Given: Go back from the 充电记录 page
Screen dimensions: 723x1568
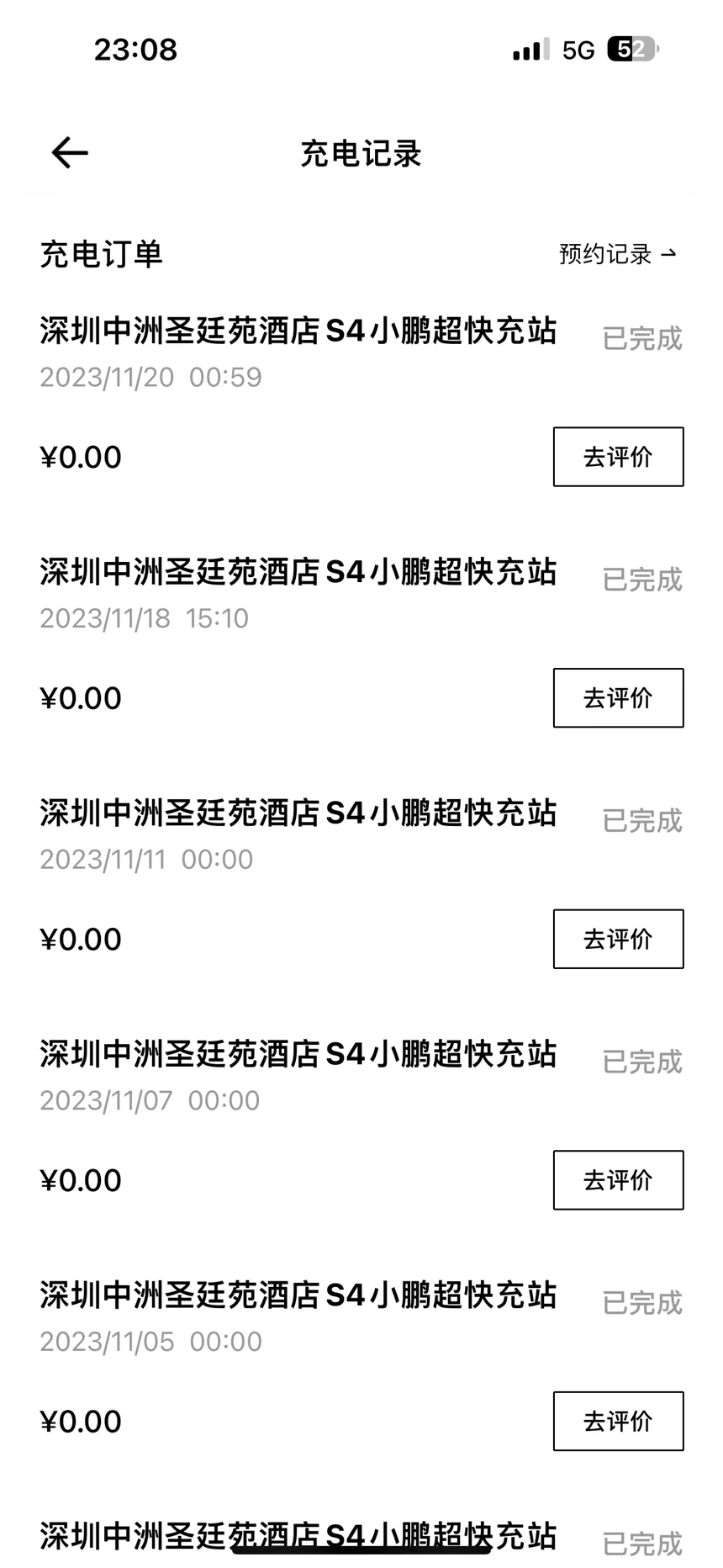Looking at the screenshot, I should point(70,153).
